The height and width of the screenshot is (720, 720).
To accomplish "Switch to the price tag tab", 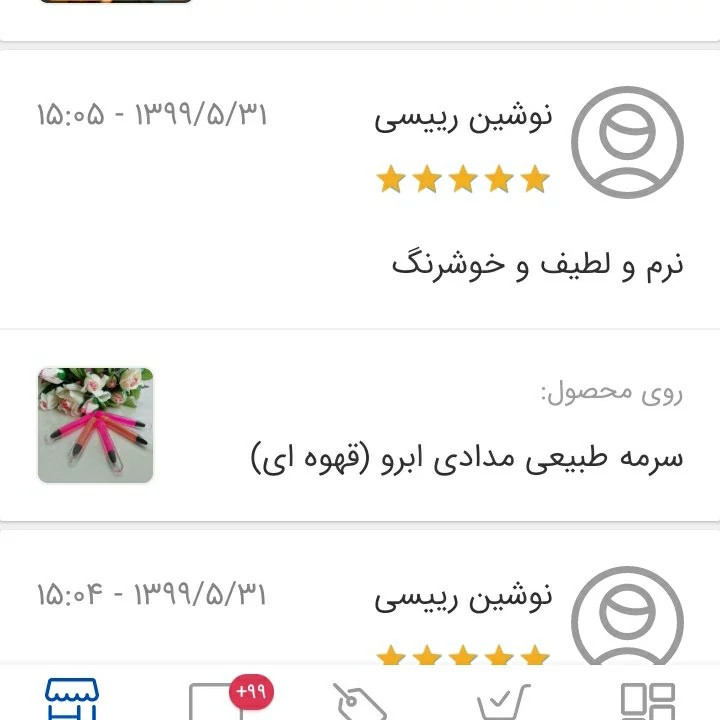I will point(361,701).
